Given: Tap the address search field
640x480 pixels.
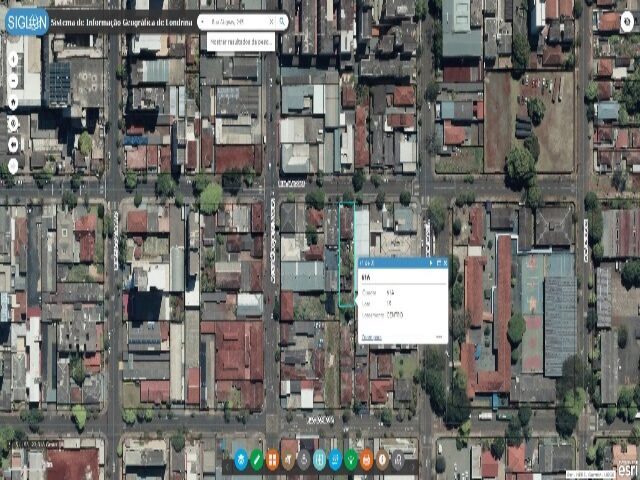Looking at the screenshot, I should (x=232, y=21).
